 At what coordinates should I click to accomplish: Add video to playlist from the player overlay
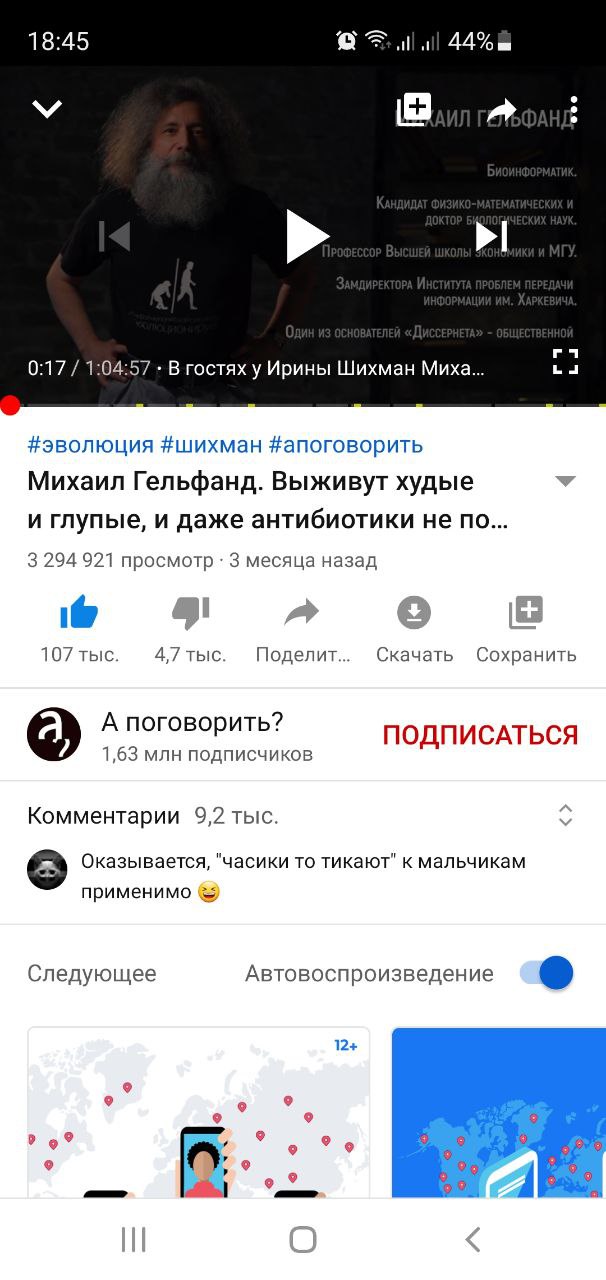414,108
